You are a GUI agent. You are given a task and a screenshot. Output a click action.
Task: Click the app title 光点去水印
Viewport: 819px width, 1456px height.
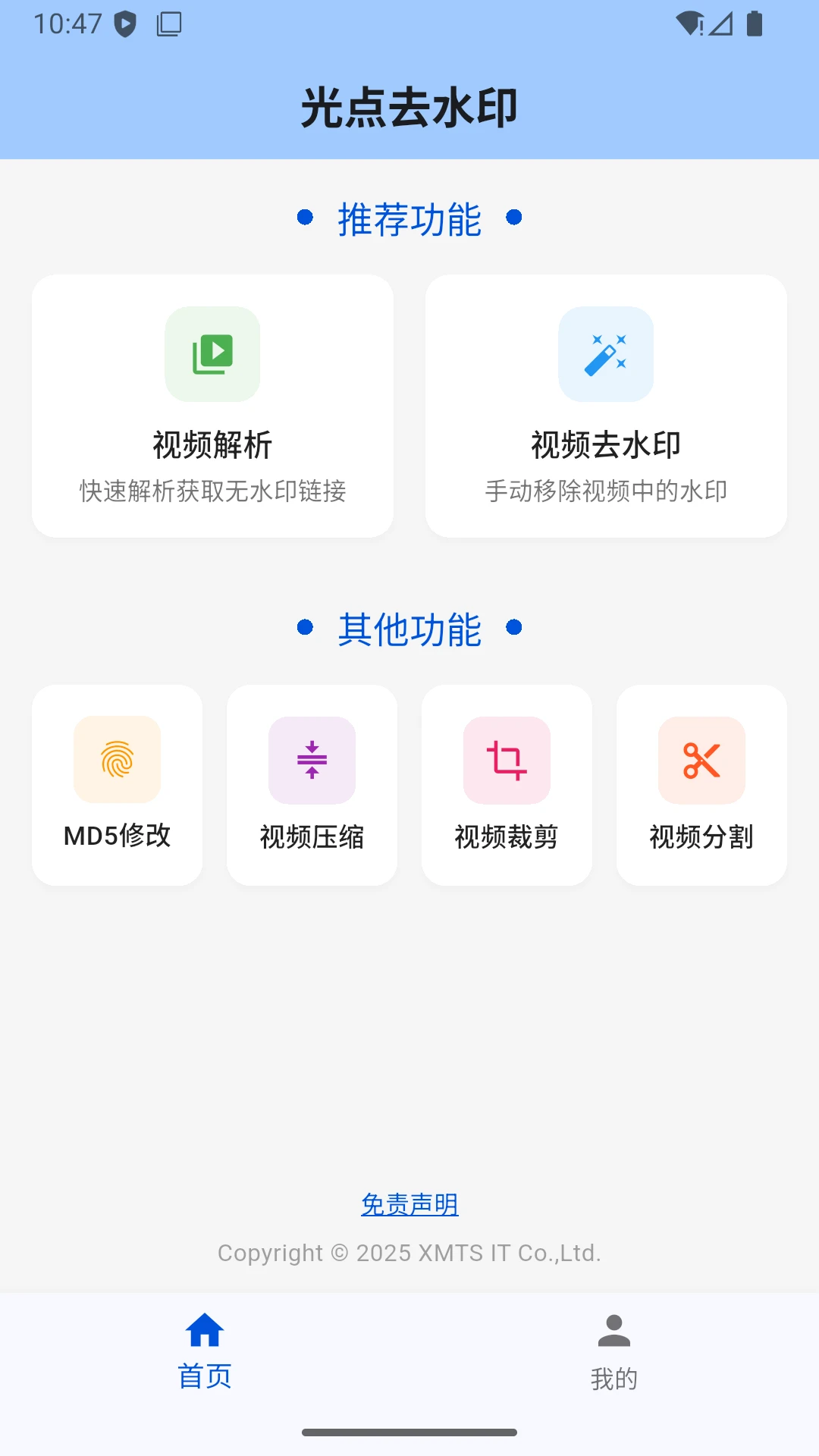pyautogui.click(x=409, y=107)
